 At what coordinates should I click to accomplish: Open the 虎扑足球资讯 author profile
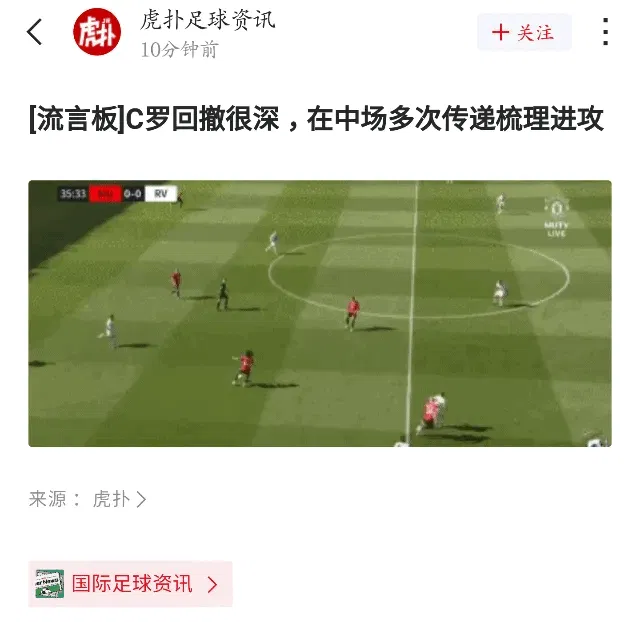[207, 20]
